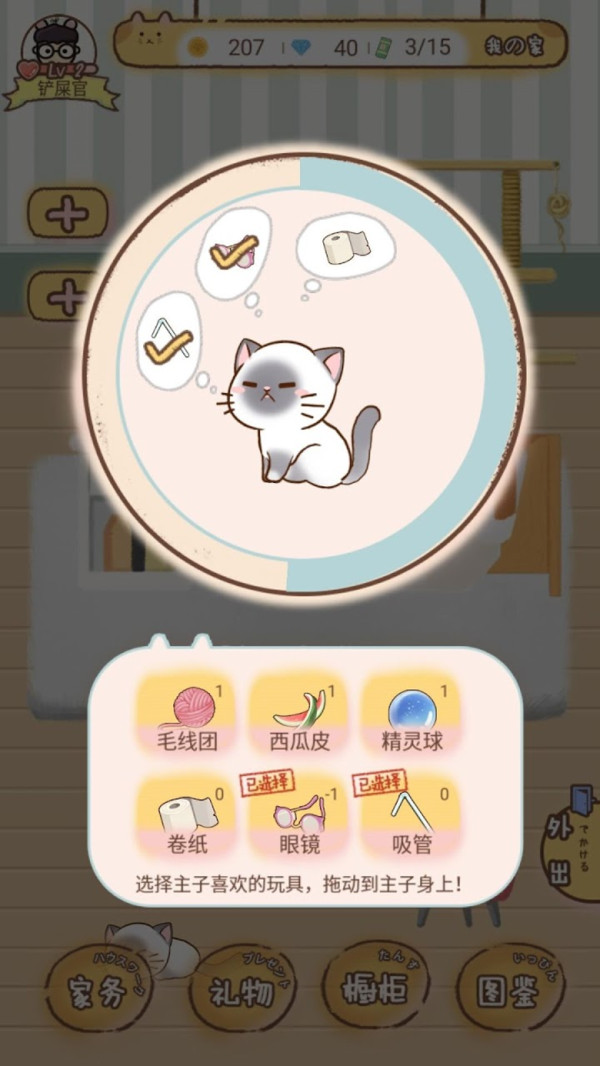The width and height of the screenshot is (600, 1066).
Task: Open the 家务 housework menu
Action: click(x=97, y=990)
